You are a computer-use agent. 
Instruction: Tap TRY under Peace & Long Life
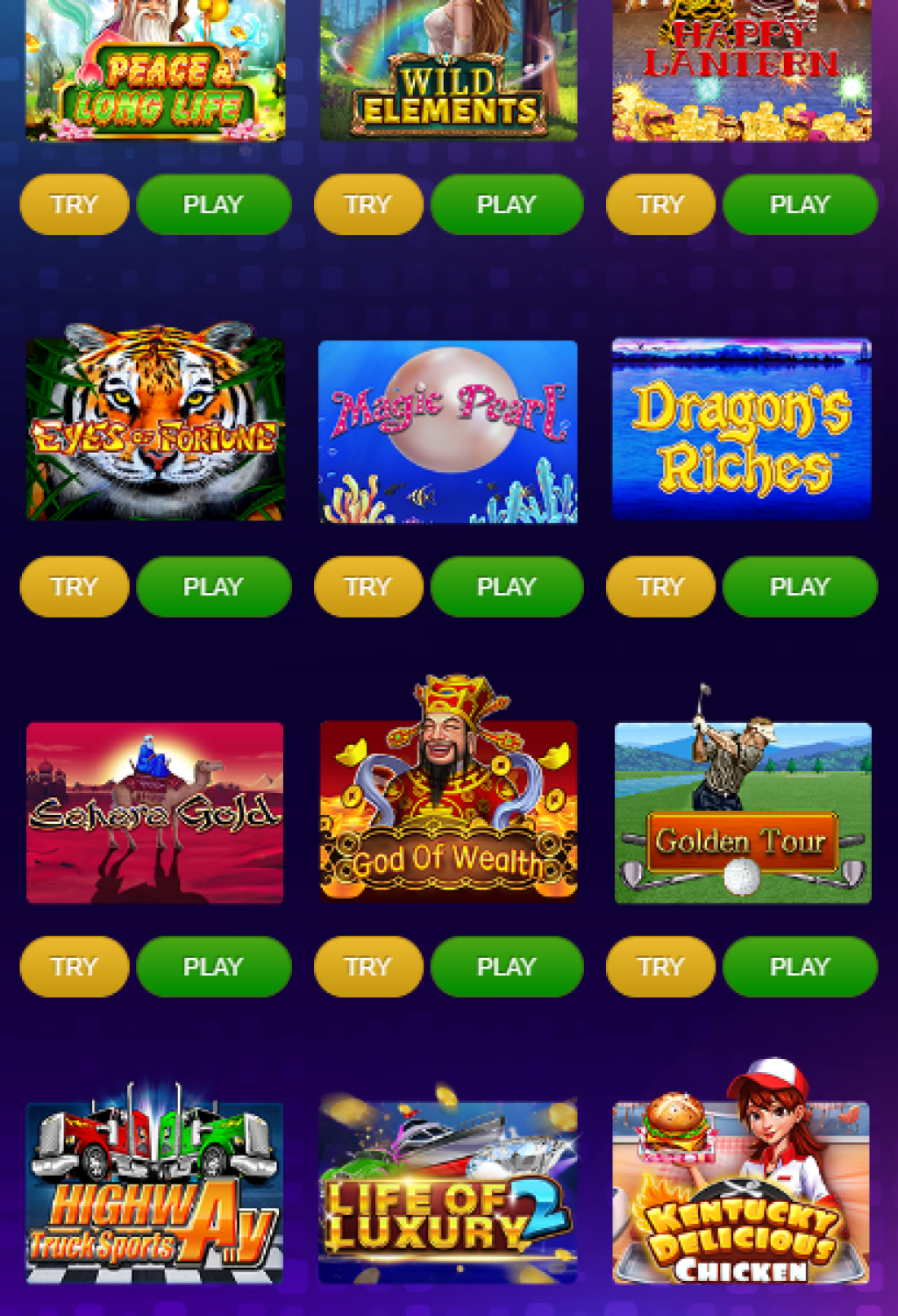click(75, 204)
